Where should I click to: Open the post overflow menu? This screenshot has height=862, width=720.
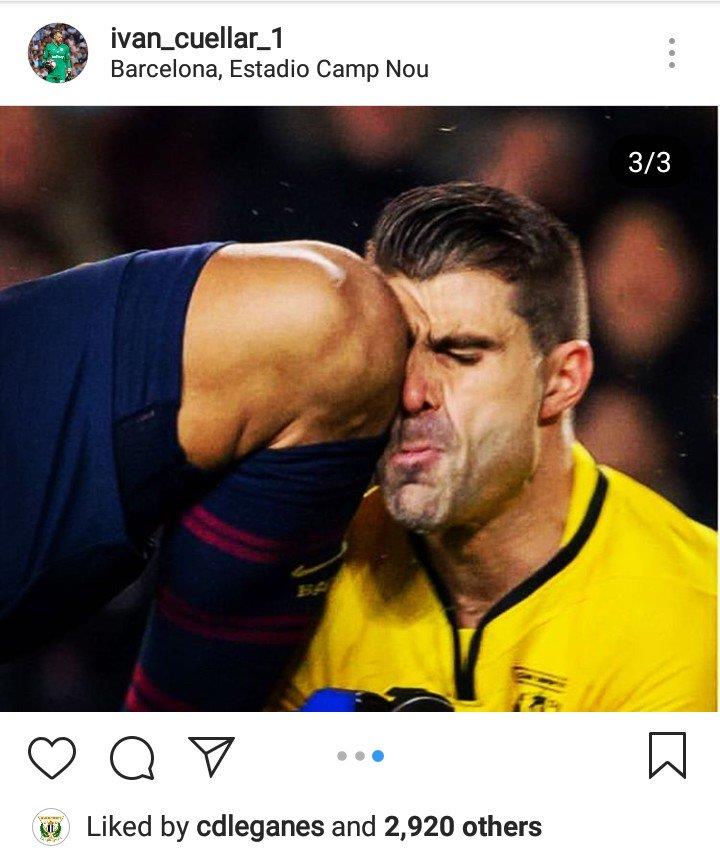pos(672,53)
